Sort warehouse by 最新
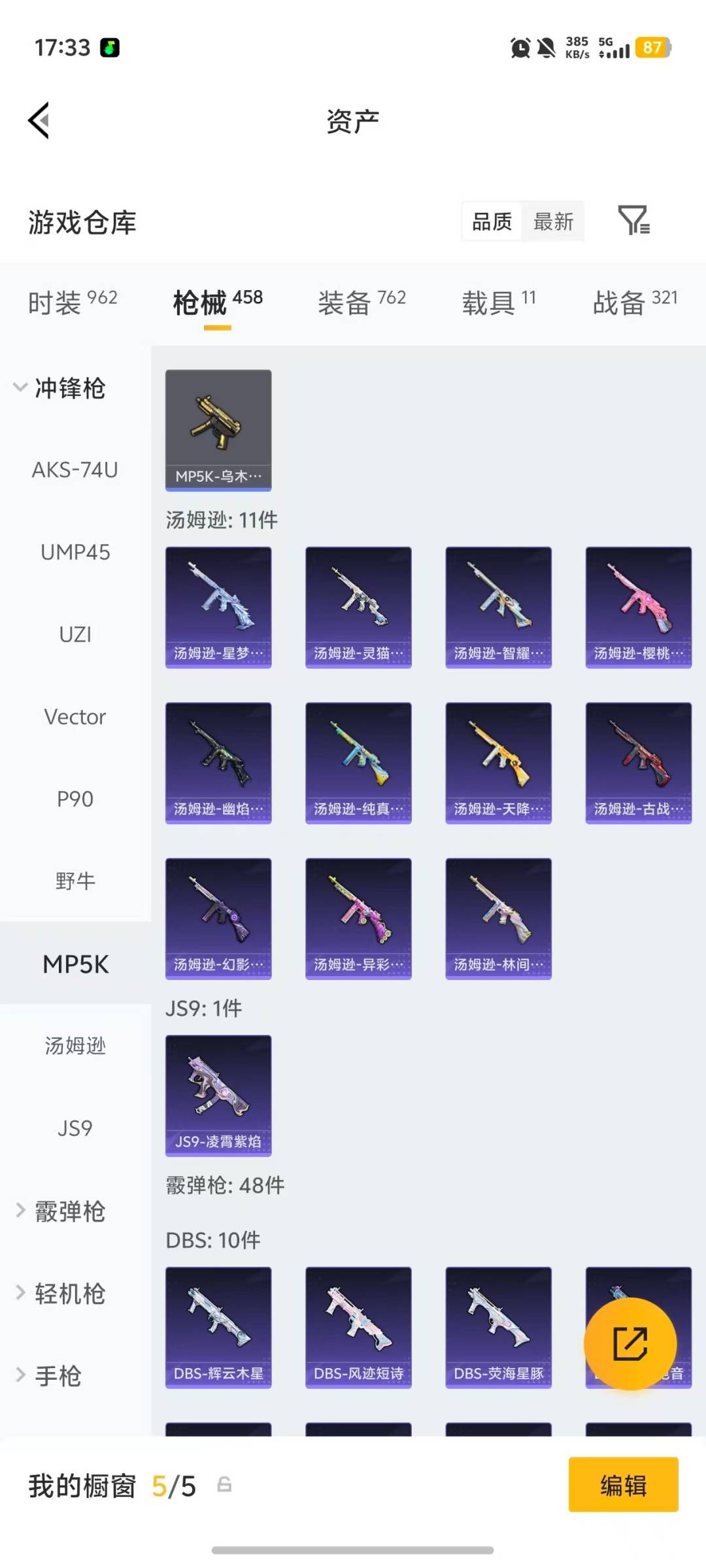 [x=553, y=221]
